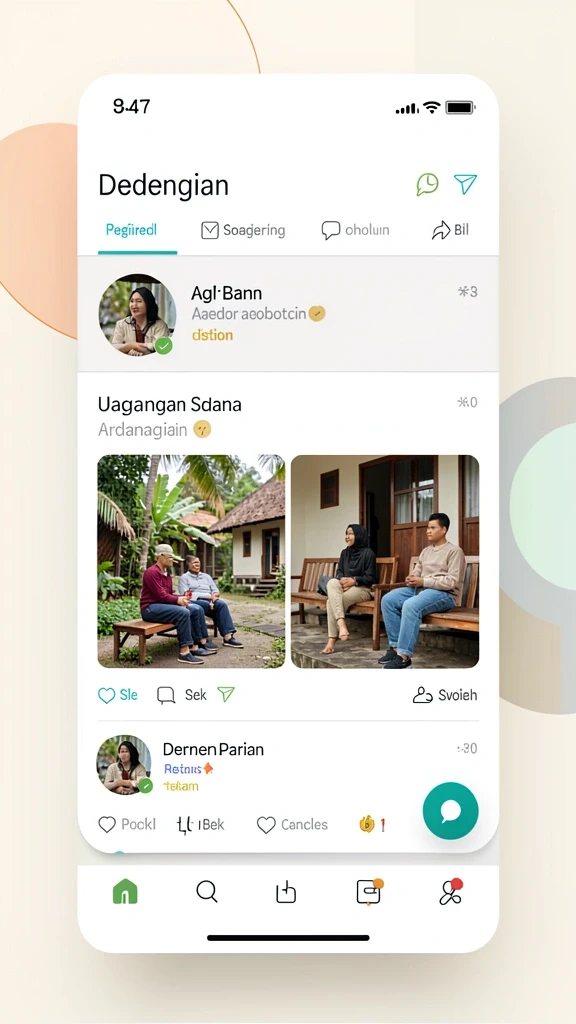576x1024 pixels.
Task: Comment on the post via Sek
Action: pyautogui.click(x=182, y=696)
